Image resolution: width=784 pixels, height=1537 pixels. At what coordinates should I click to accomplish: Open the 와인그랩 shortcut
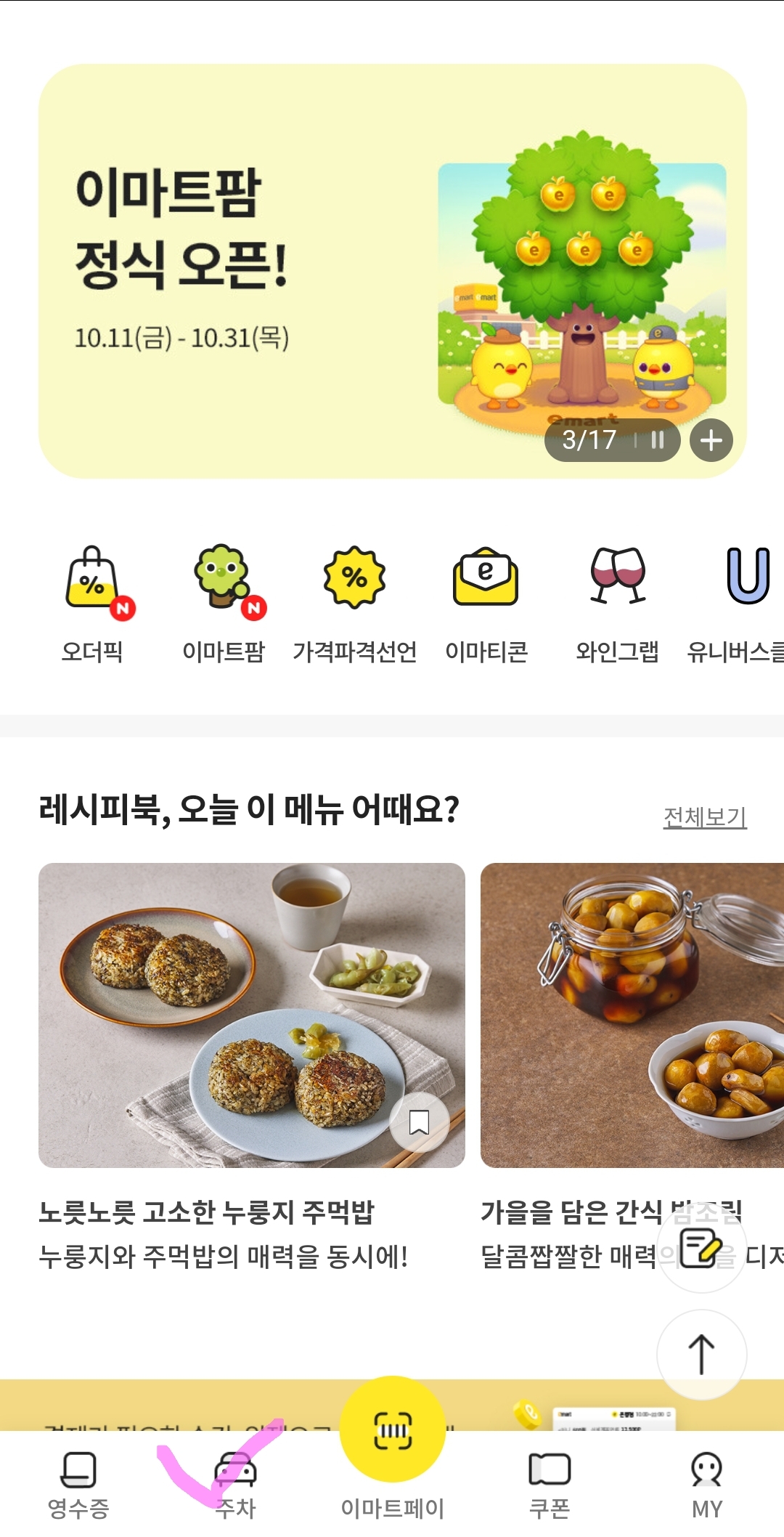pos(617,603)
